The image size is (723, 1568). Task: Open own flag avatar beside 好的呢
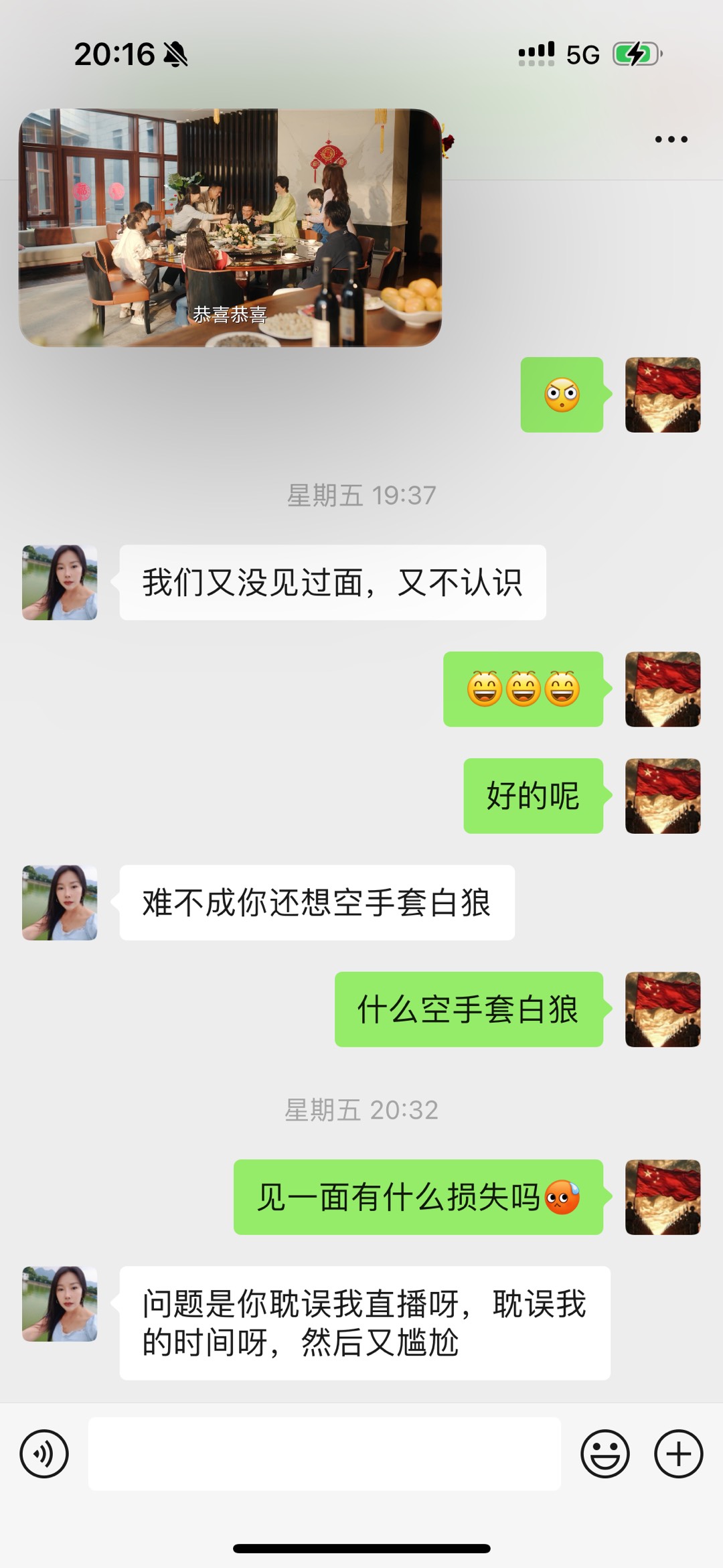click(662, 796)
